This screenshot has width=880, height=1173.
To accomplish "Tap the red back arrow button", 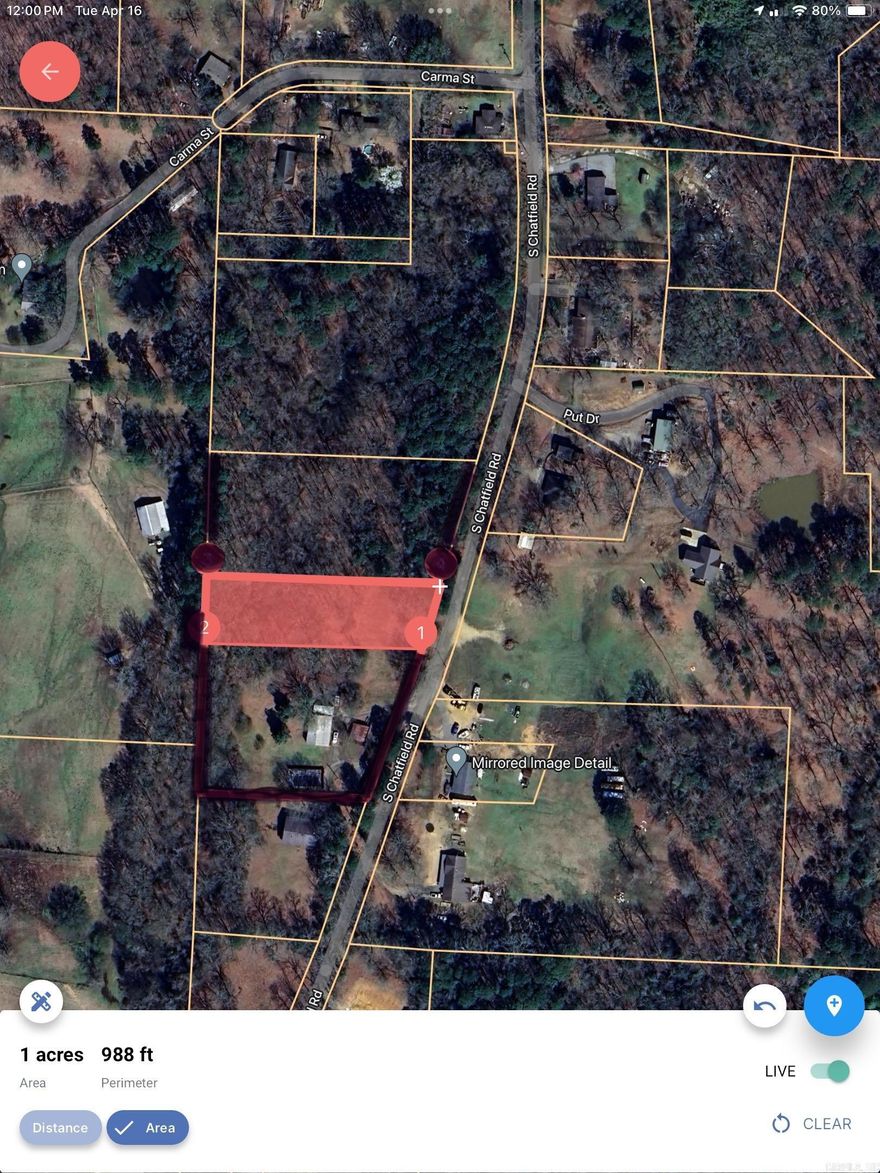I will (50, 71).
